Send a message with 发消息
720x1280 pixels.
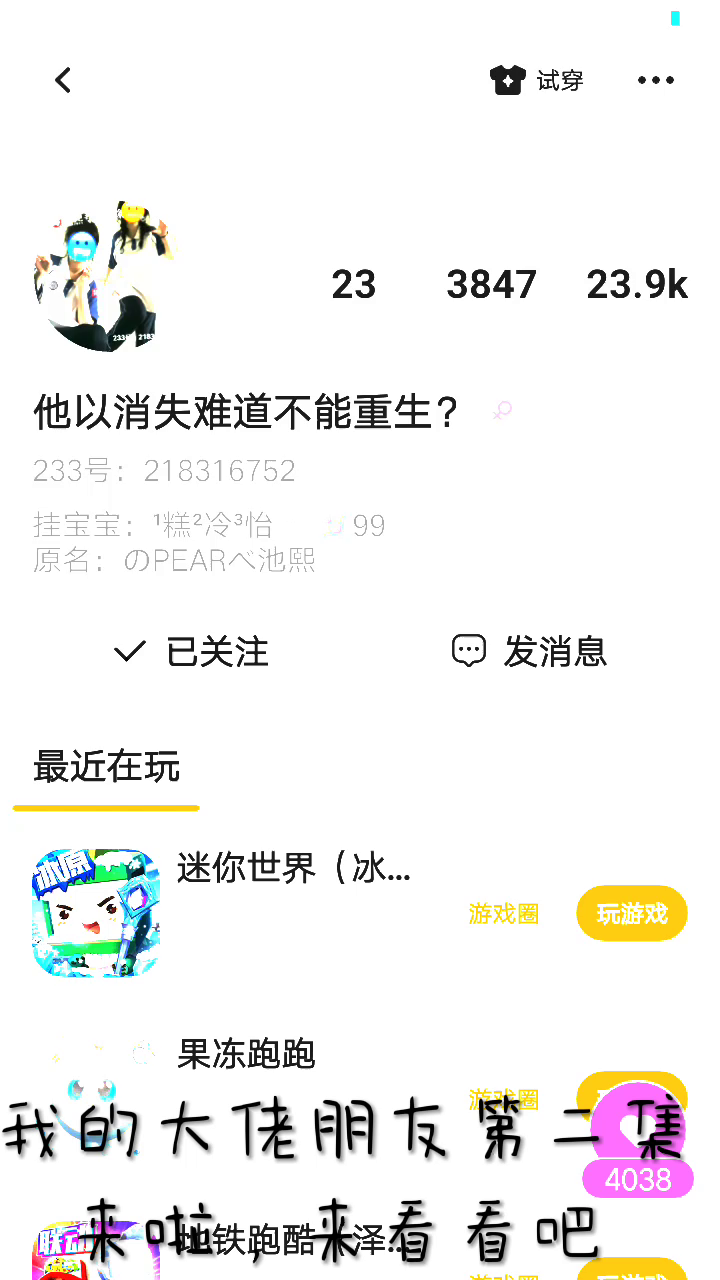click(529, 651)
